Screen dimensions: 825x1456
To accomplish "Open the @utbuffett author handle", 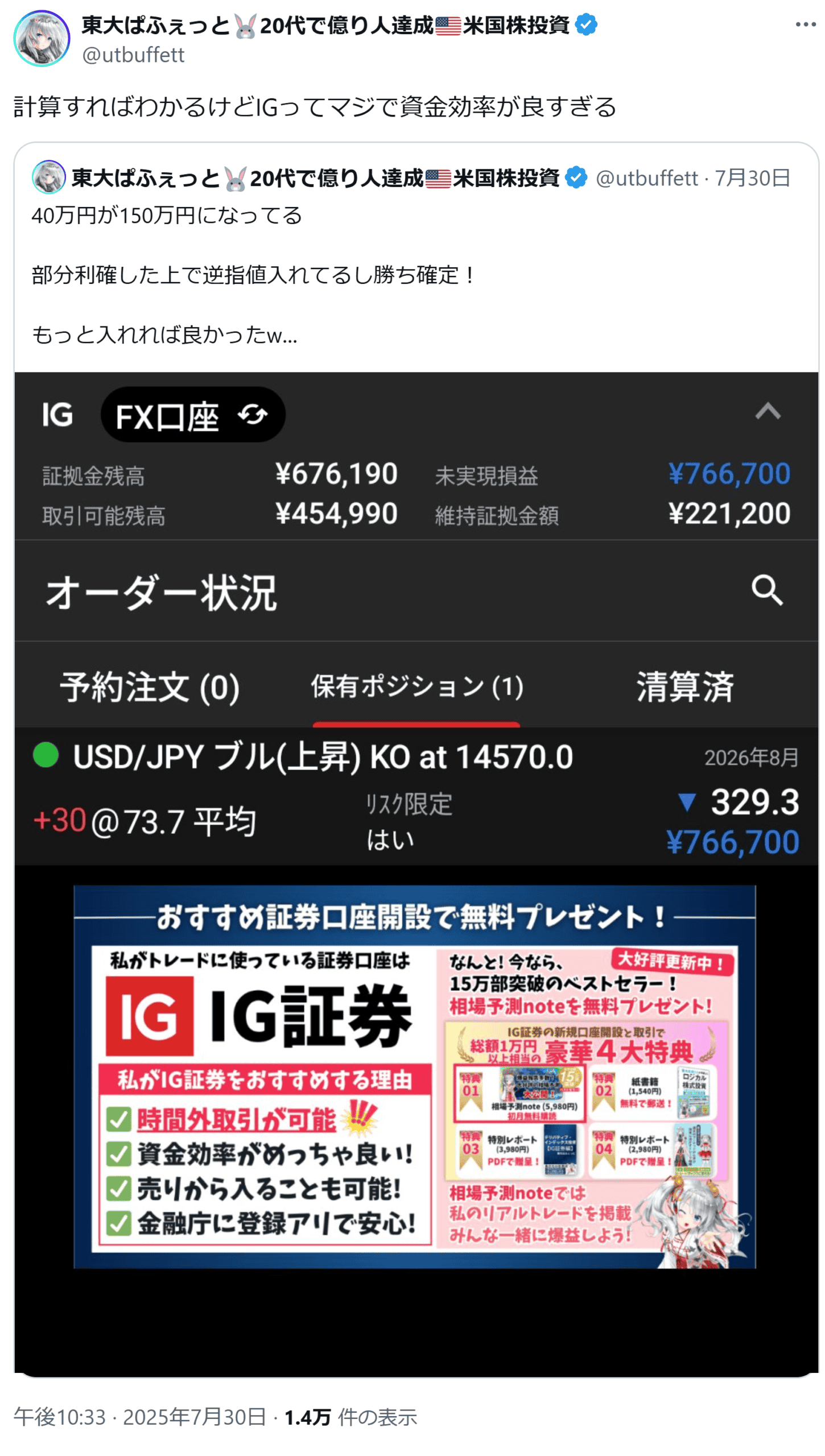I will 133,55.
